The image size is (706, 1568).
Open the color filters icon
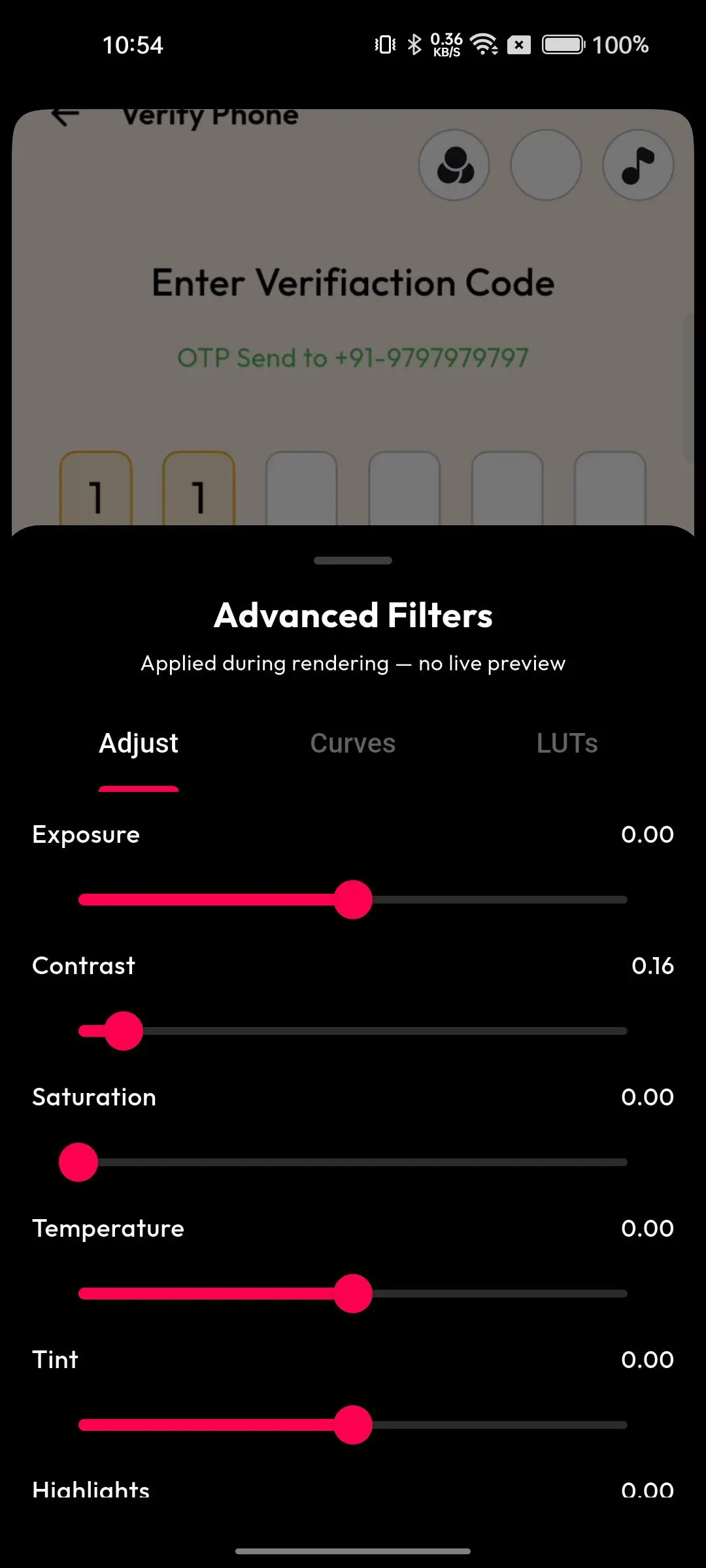pos(454,165)
